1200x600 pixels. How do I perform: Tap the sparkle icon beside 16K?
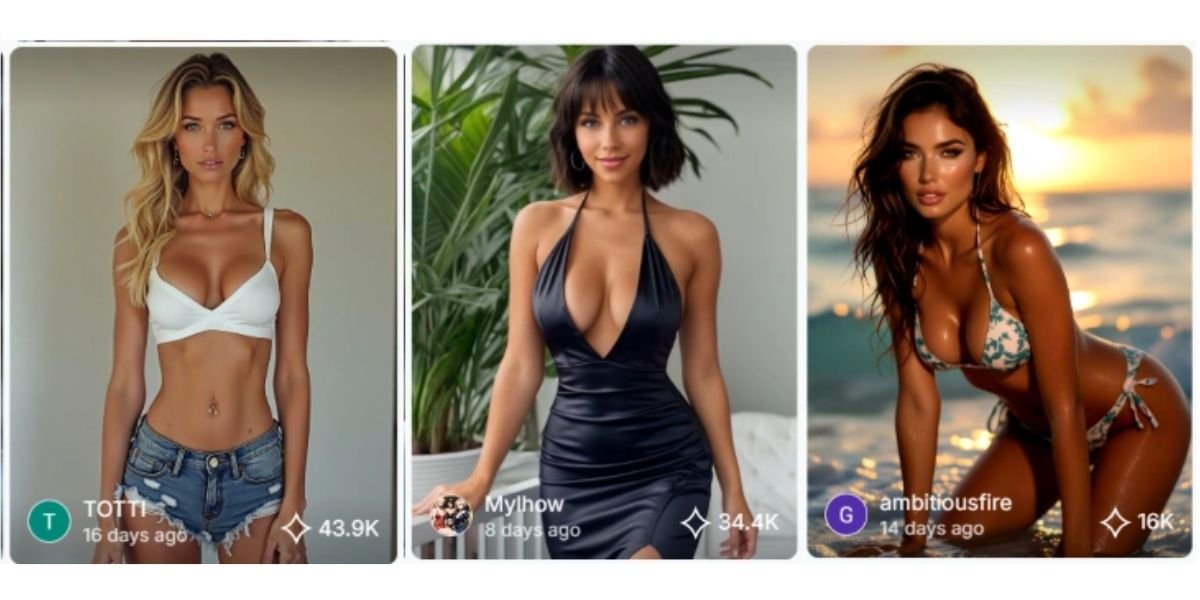coord(1115,522)
